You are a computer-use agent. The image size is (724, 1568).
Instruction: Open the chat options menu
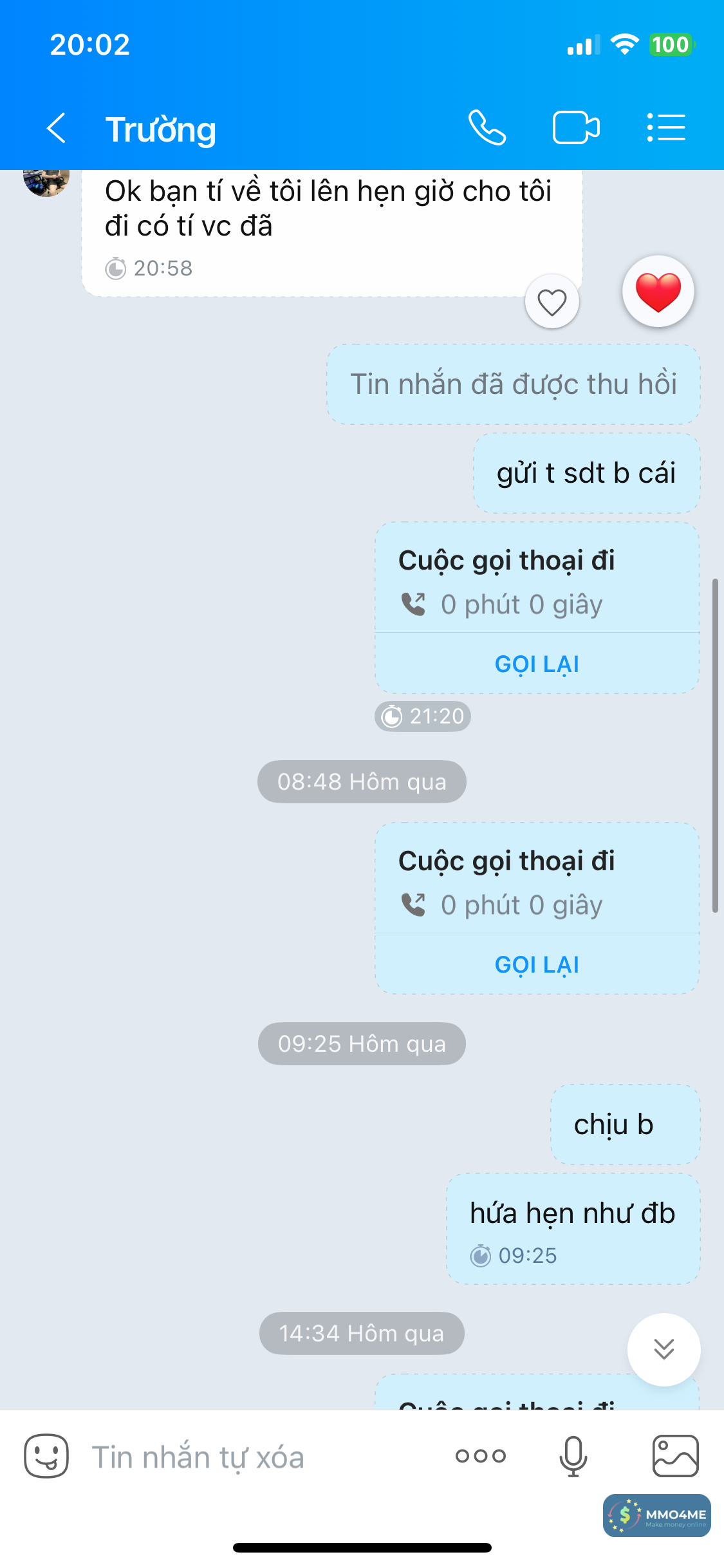[x=666, y=127]
